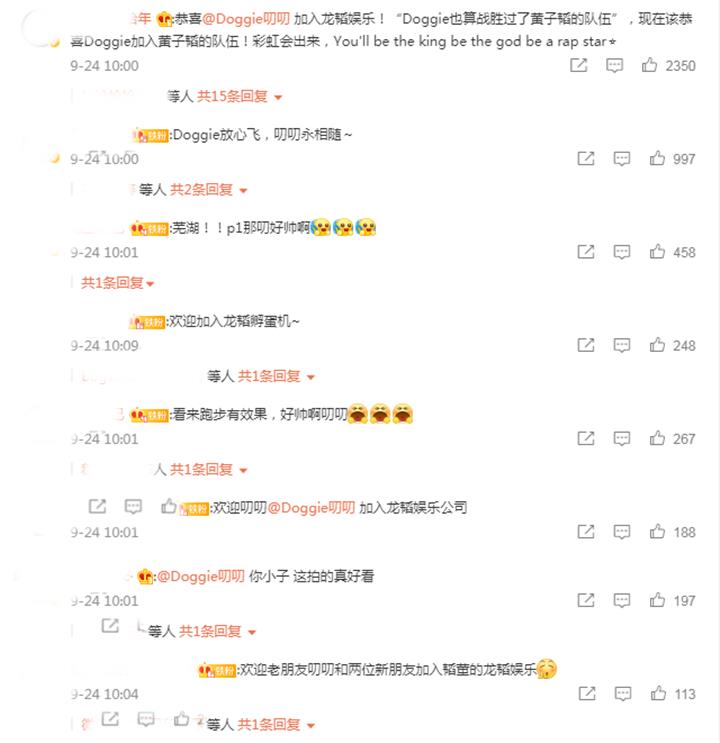Expand 共2条回复 under the 'Doggie放心飞' comment

click(x=208, y=189)
